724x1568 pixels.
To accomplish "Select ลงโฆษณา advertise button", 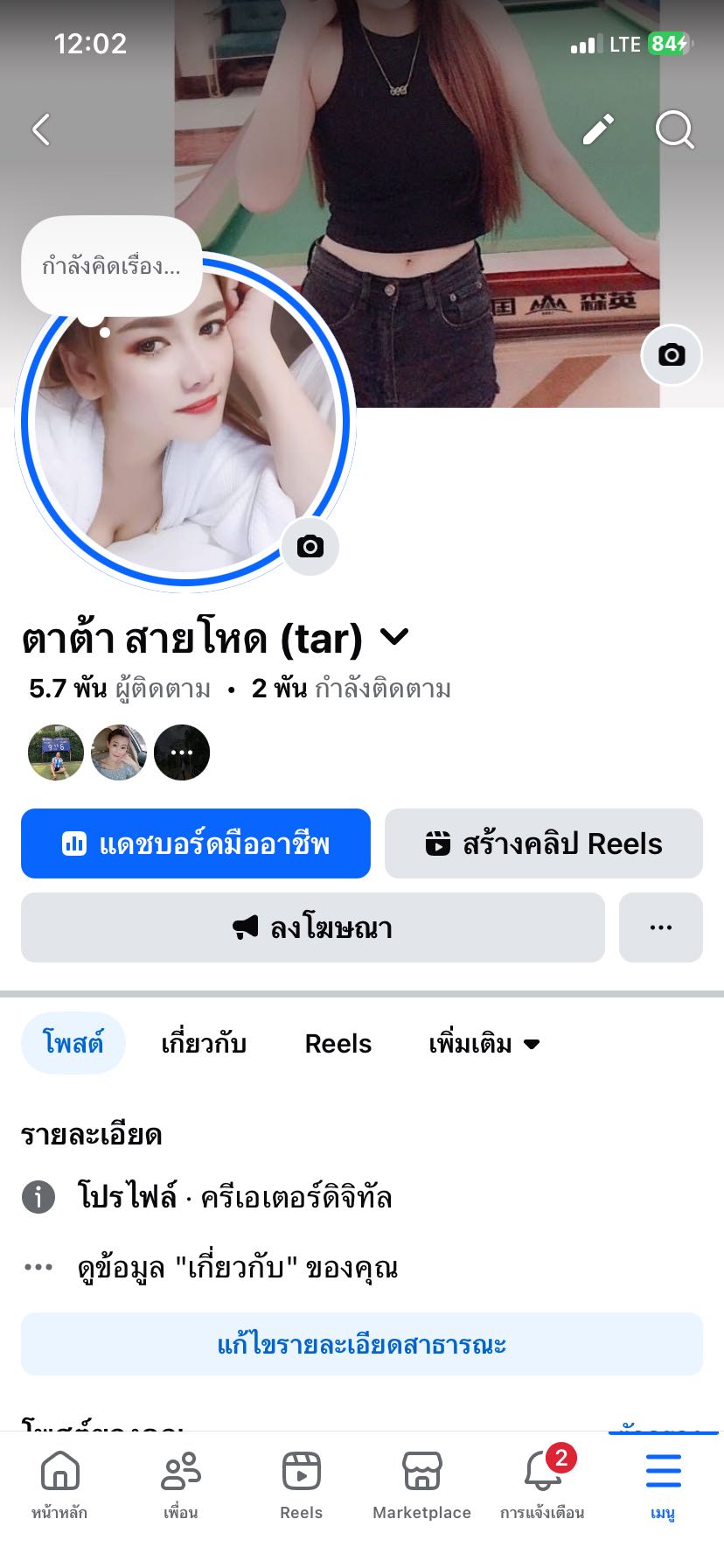I will 313,927.
